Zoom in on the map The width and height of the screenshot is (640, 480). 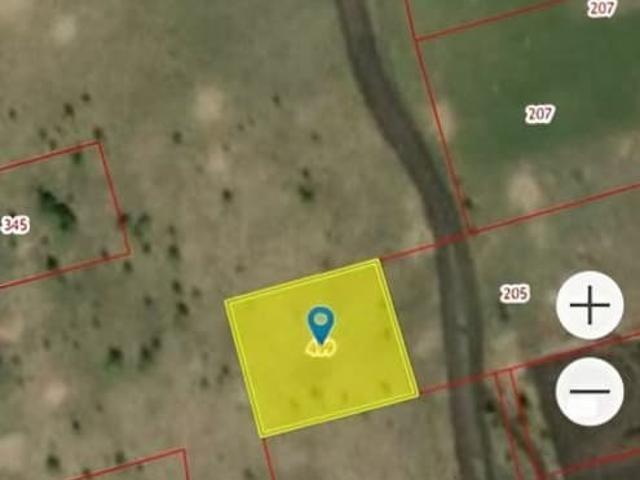point(589,305)
